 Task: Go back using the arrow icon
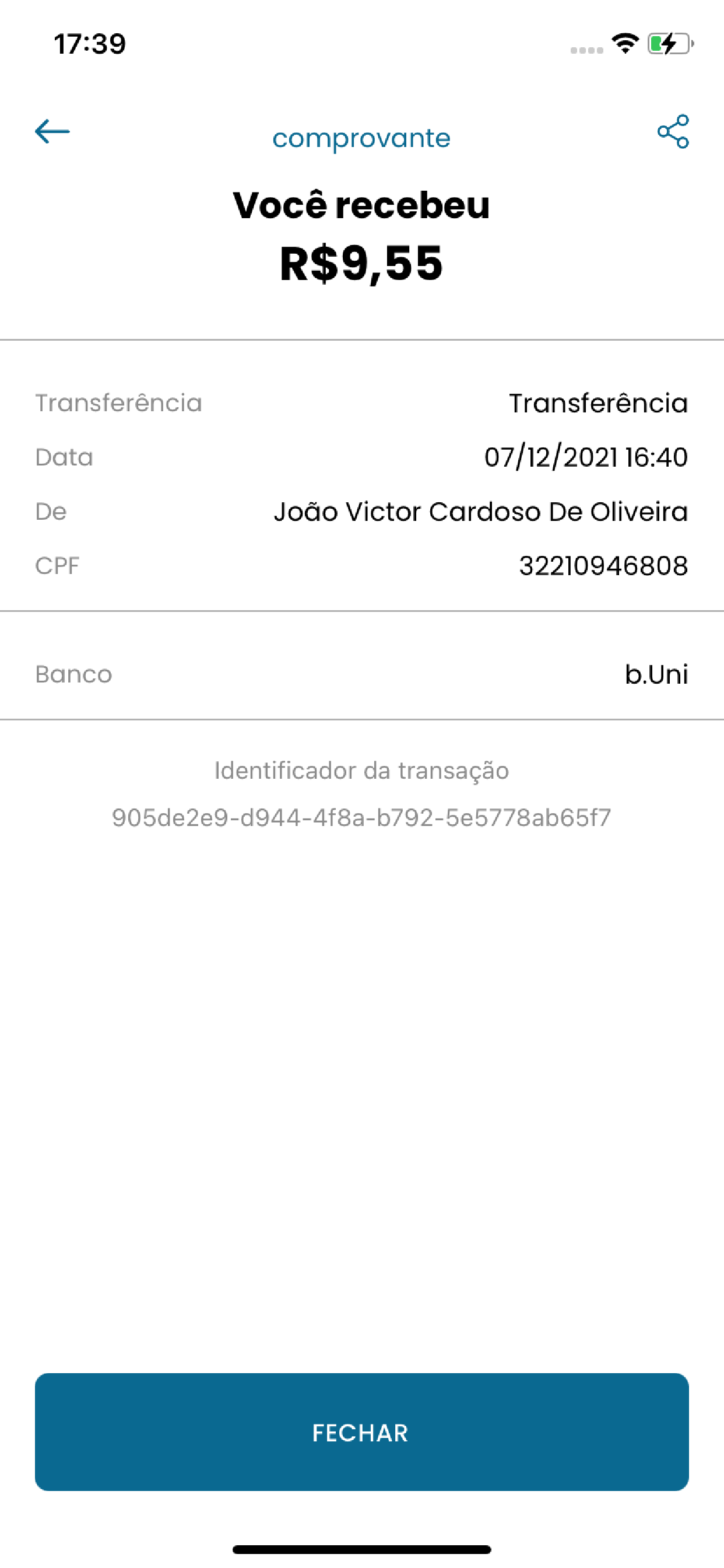click(x=52, y=131)
